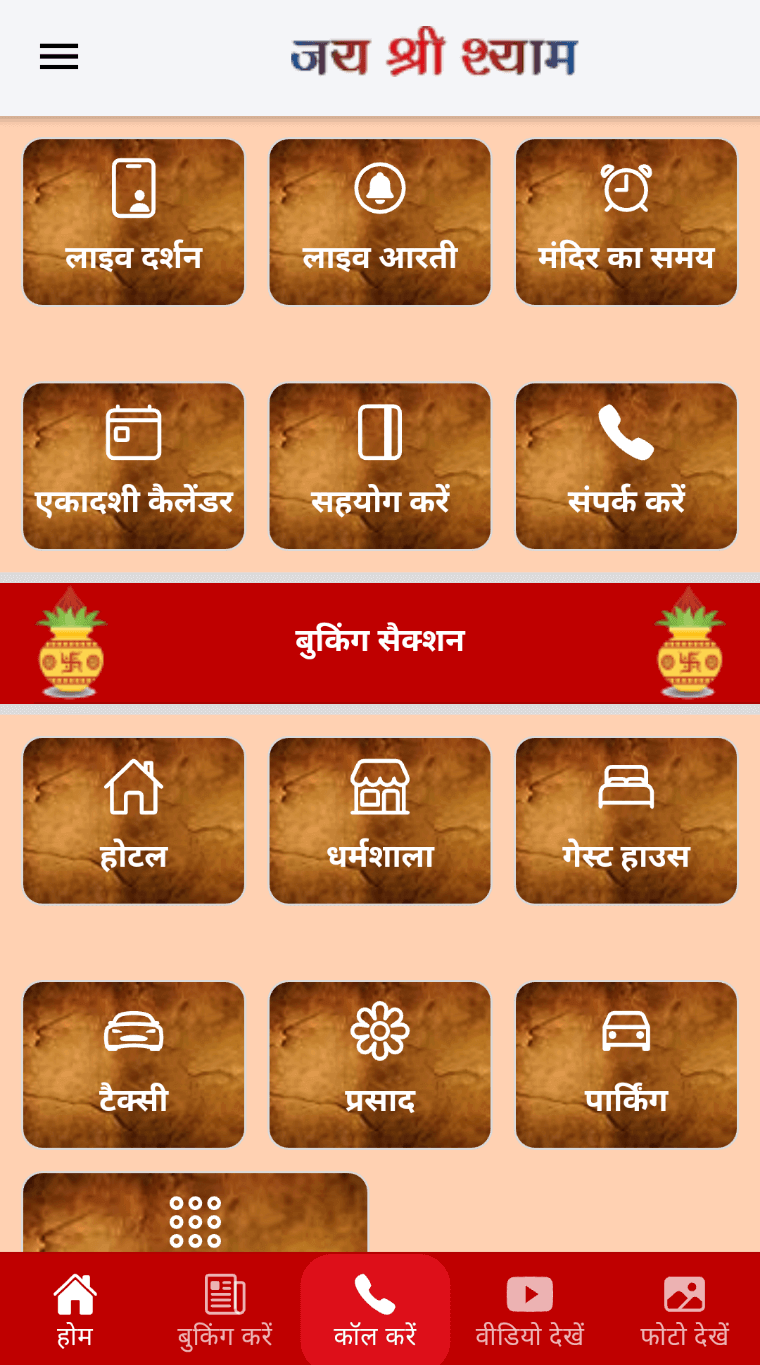The image size is (760, 1365).
Task: Switch to the होम tab
Action: [75, 1309]
